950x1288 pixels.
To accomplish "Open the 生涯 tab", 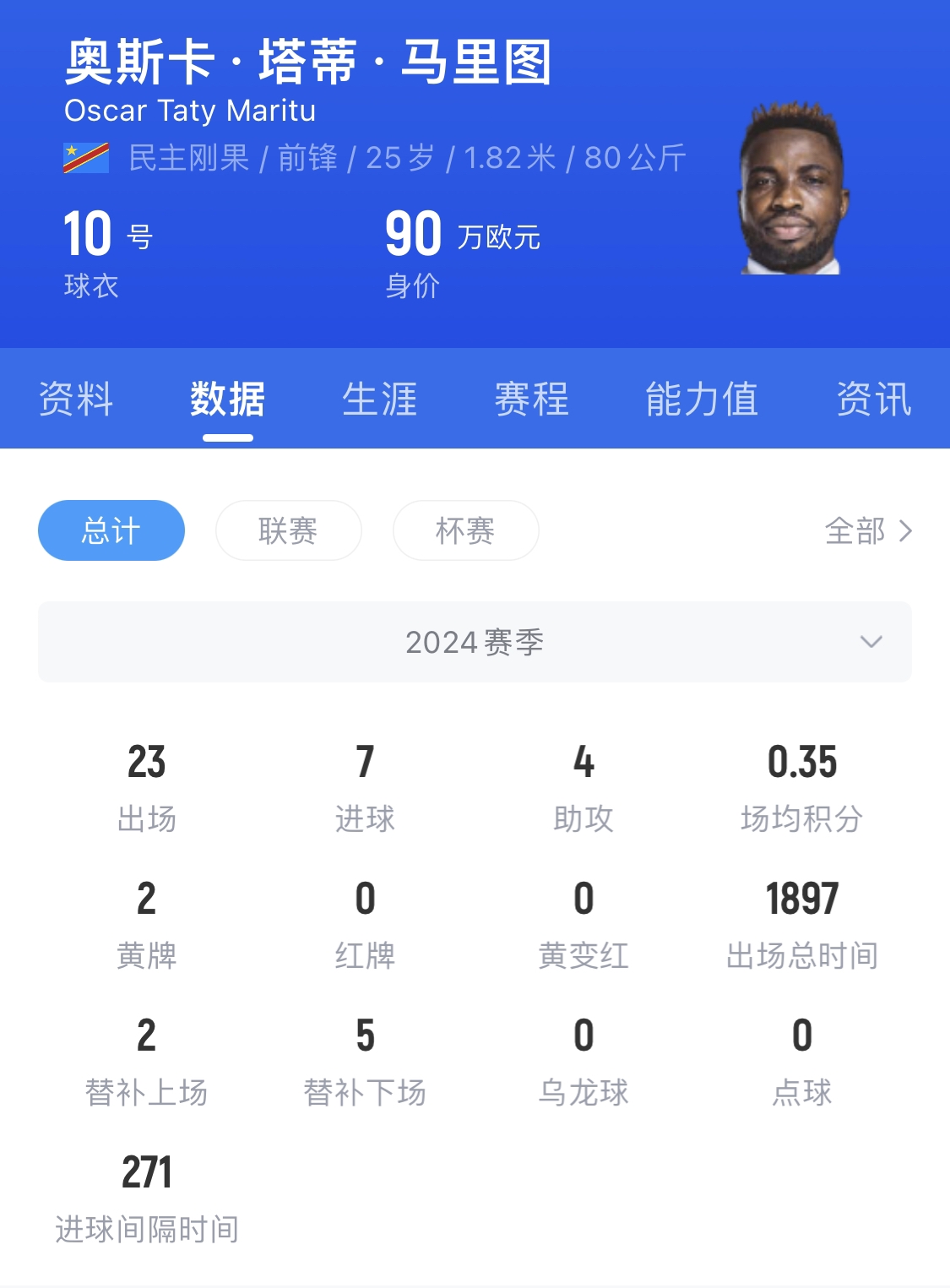I will tap(380, 399).
